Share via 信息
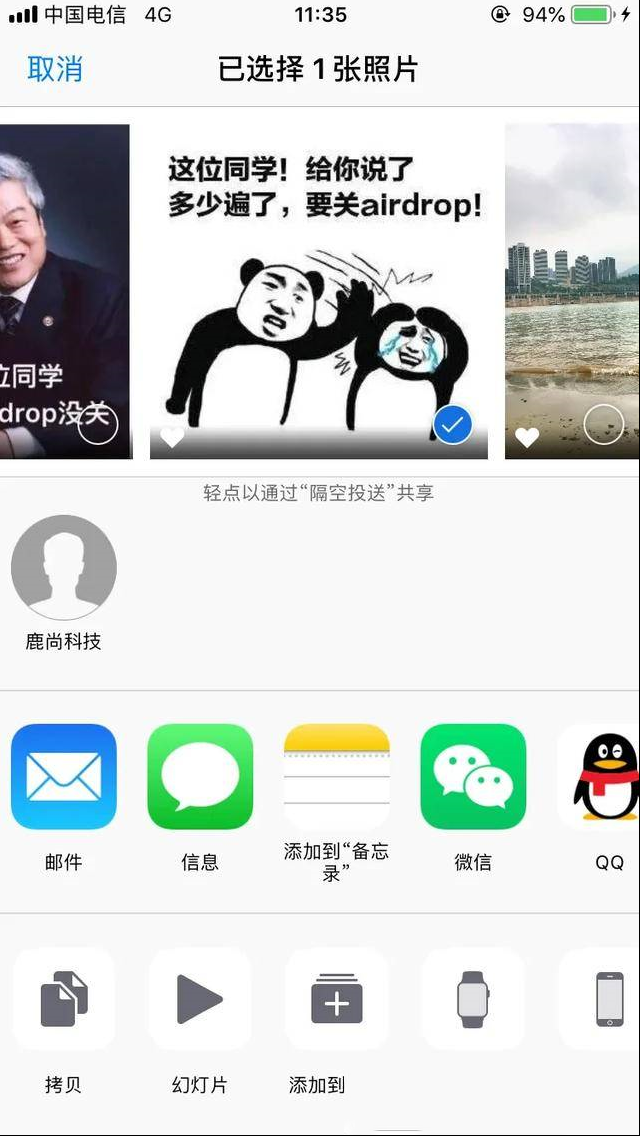This screenshot has height=1136, width=640. pos(200,777)
